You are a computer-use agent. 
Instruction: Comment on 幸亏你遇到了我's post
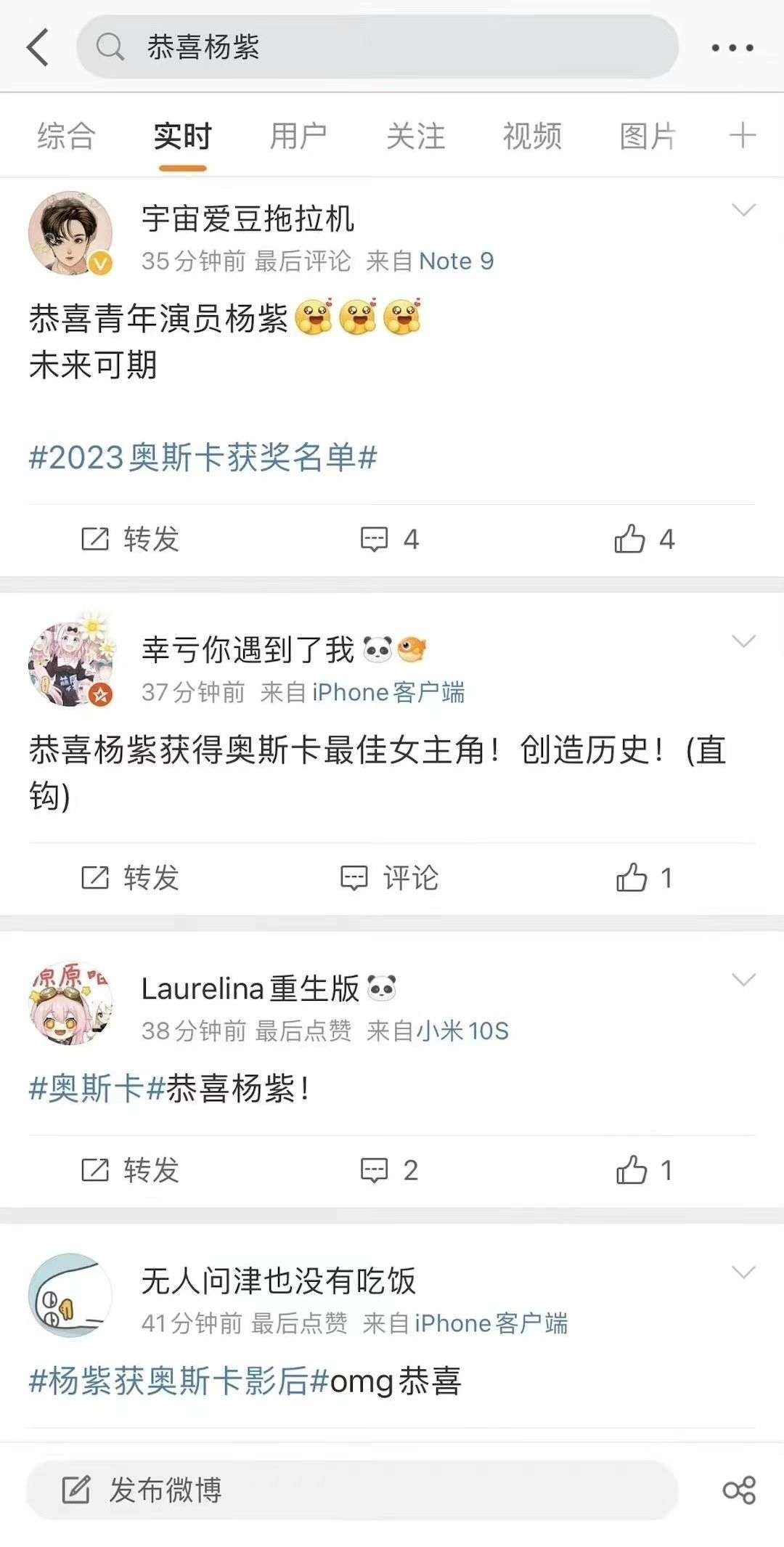click(x=390, y=877)
